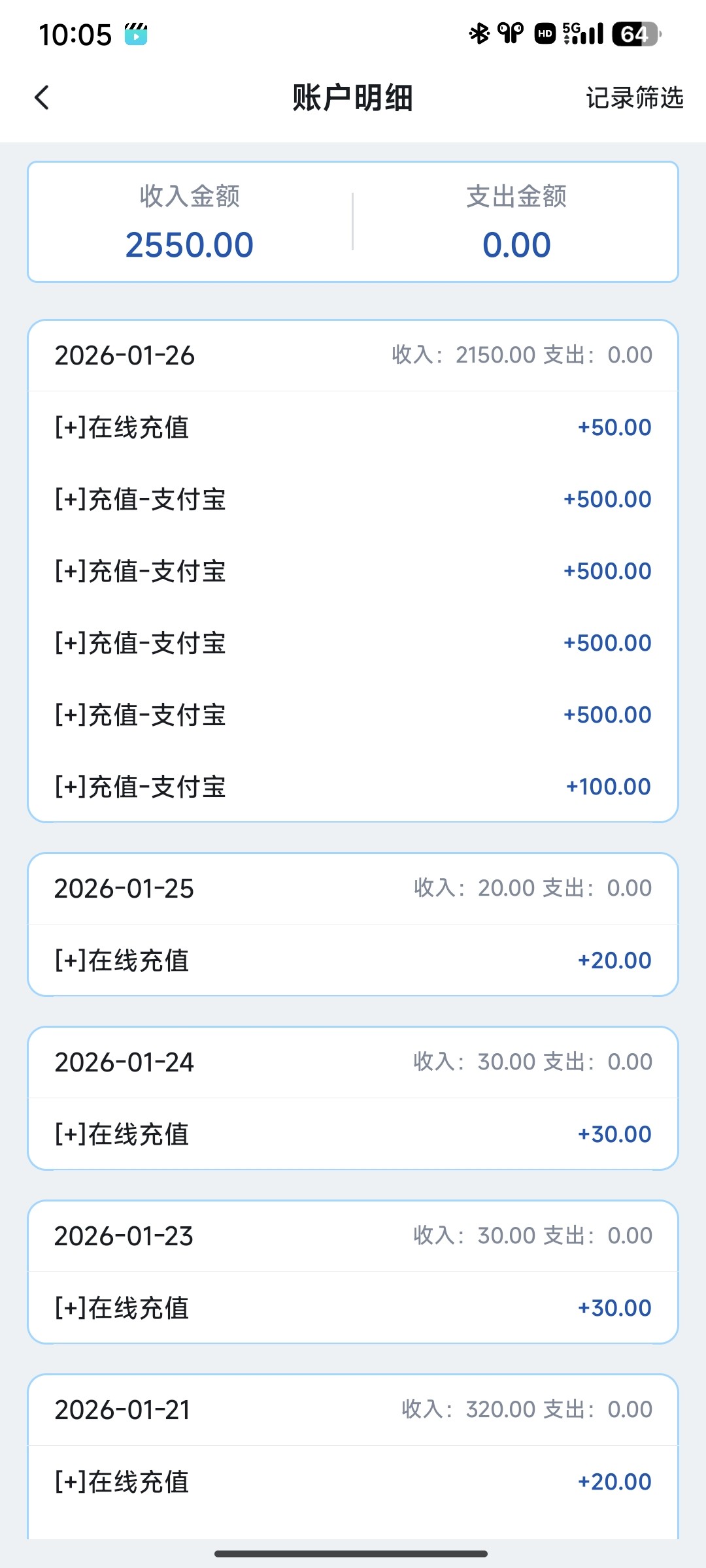Open the first 充值-支付宝 +500.00 entry
The image size is (706, 1568).
coord(353,498)
